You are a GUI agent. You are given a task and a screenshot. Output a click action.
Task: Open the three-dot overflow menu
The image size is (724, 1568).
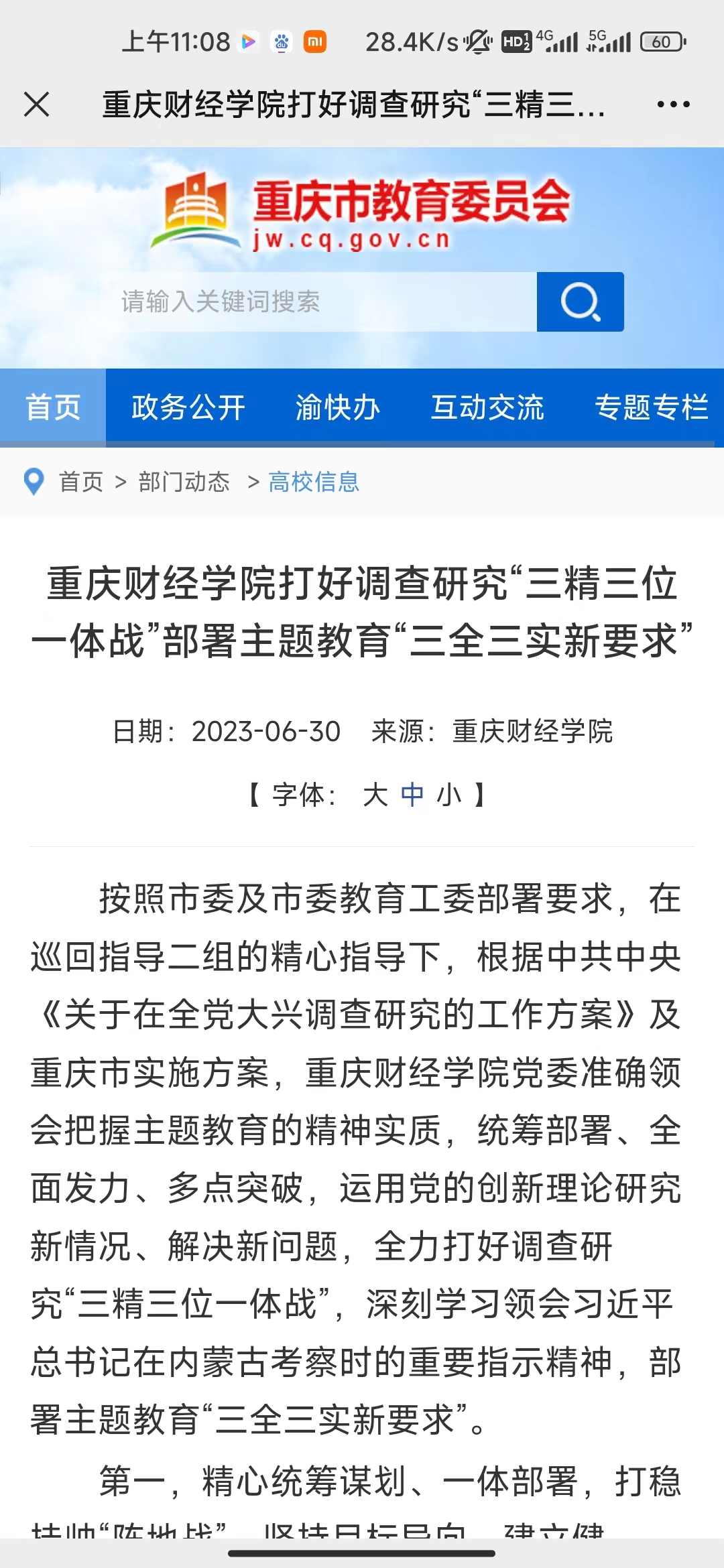(x=673, y=105)
